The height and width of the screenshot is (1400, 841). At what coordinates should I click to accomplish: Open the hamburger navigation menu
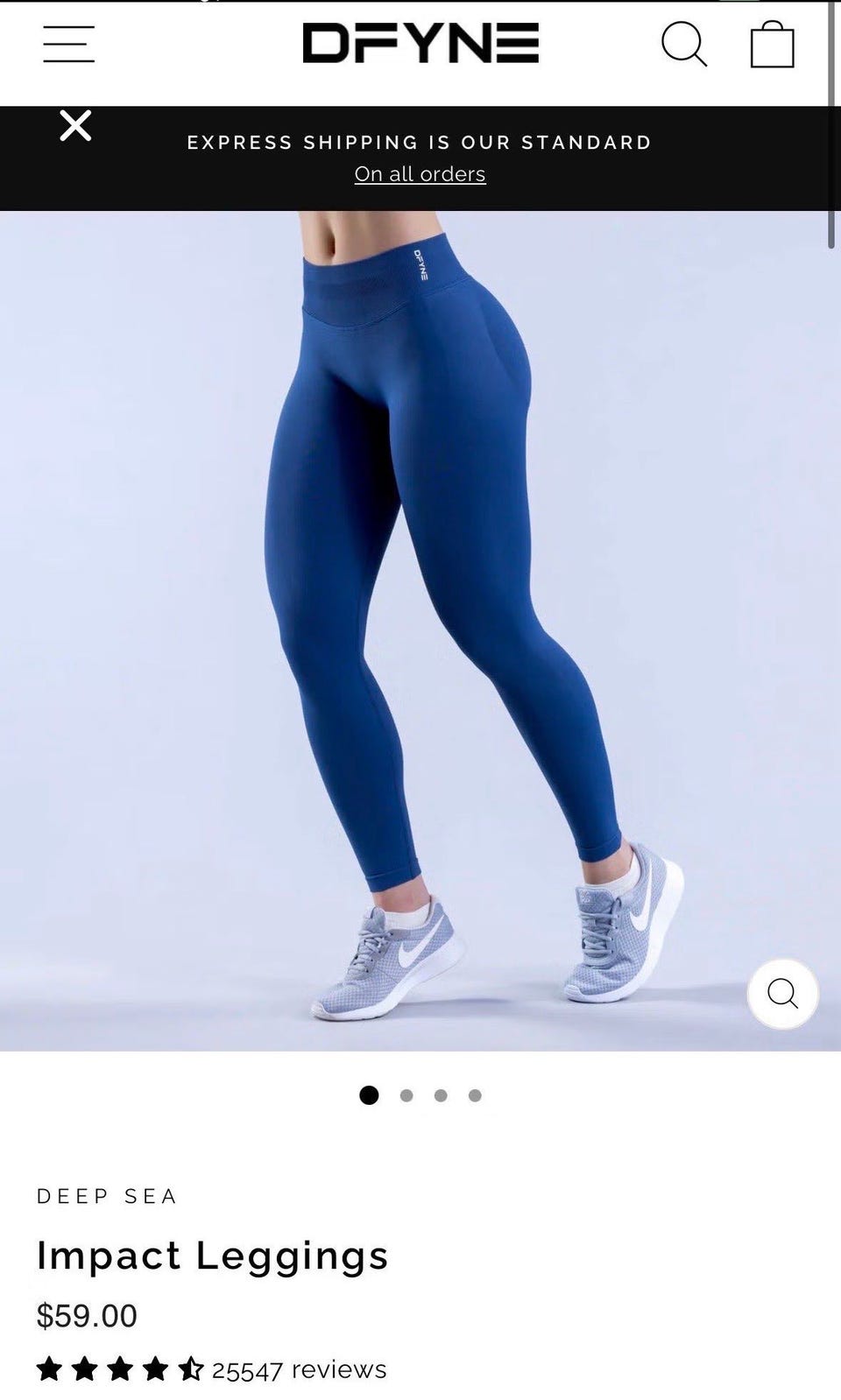click(x=68, y=44)
